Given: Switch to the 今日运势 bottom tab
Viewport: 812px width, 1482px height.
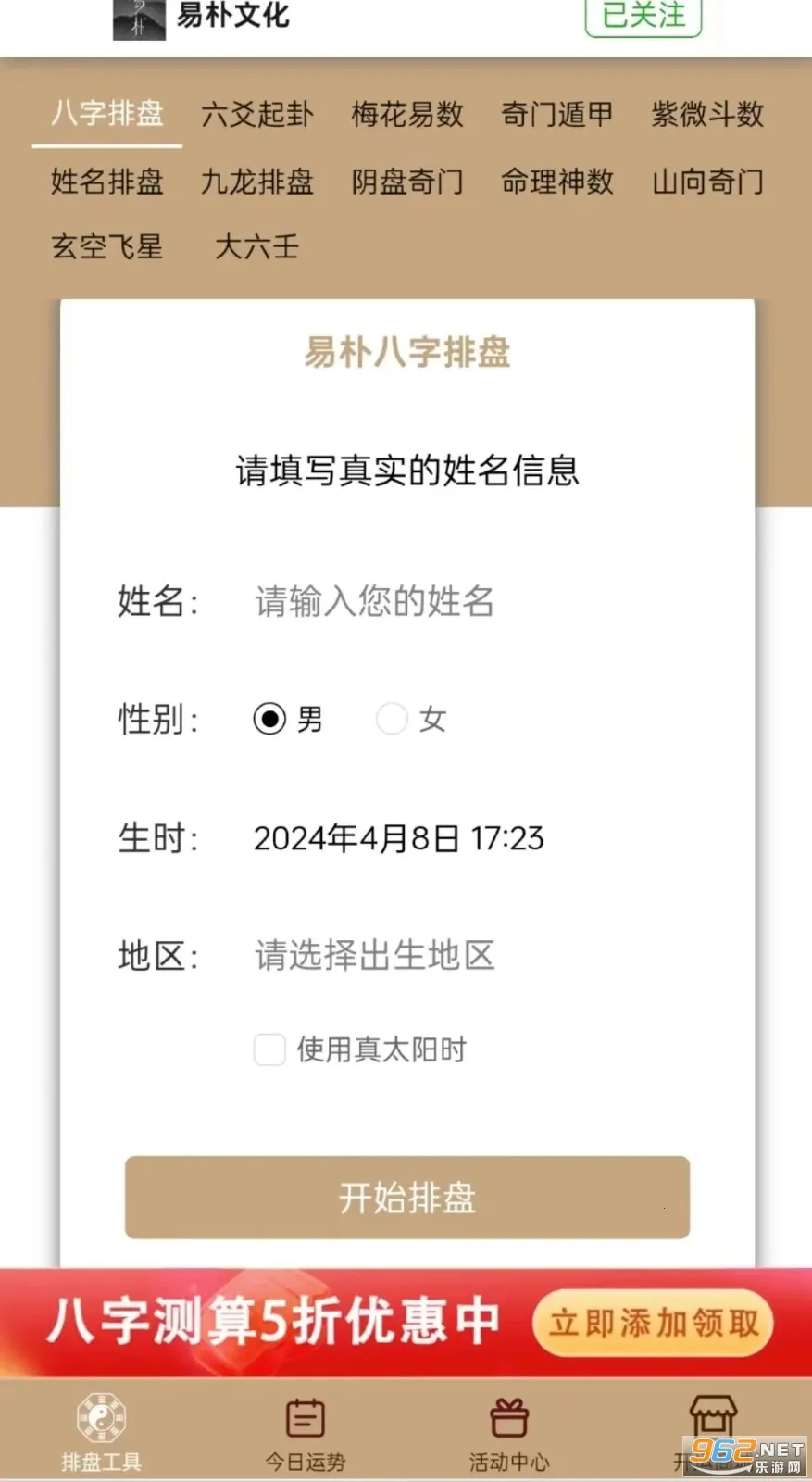Looking at the screenshot, I should [306, 1431].
